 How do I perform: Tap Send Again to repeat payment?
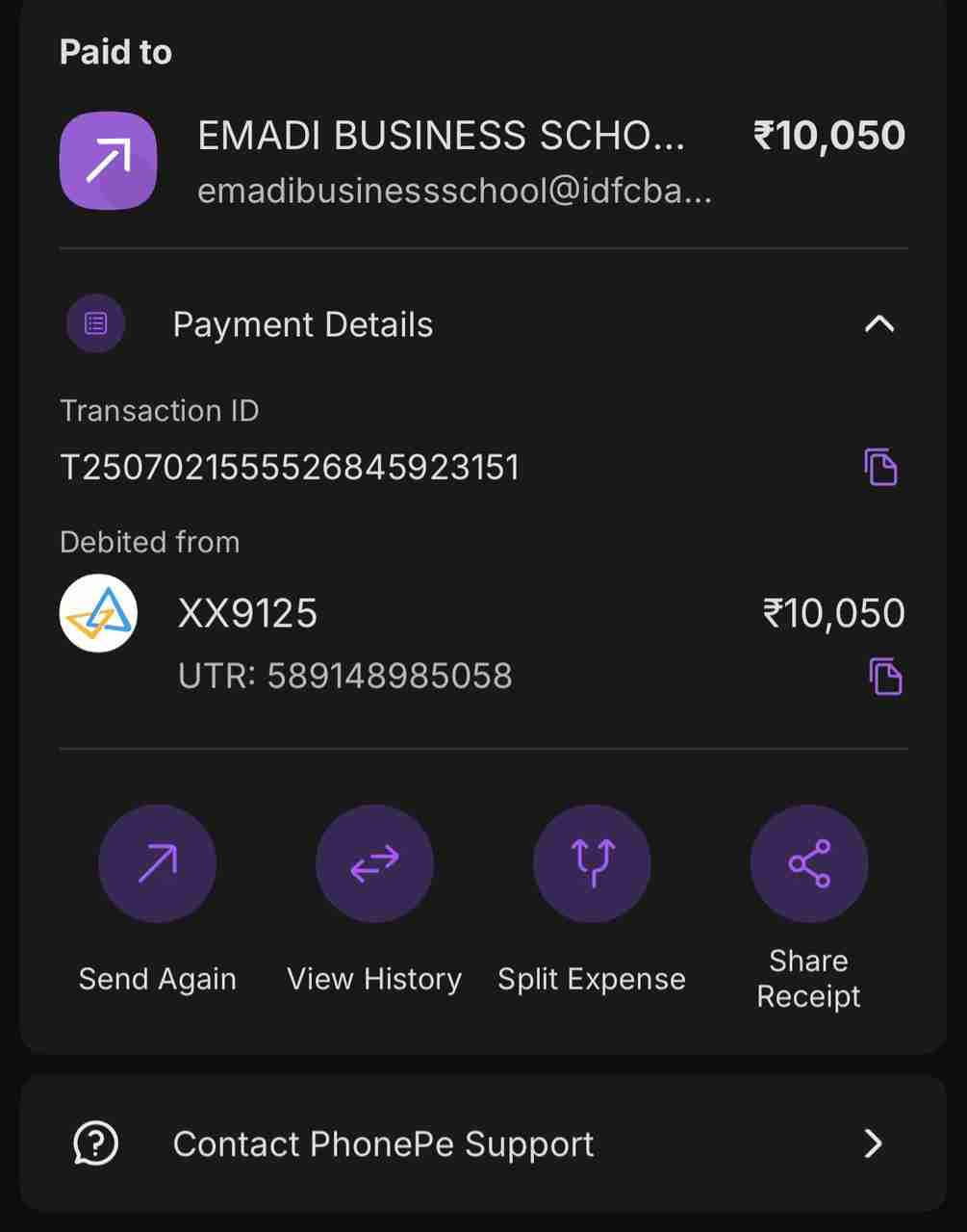(158, 863)
